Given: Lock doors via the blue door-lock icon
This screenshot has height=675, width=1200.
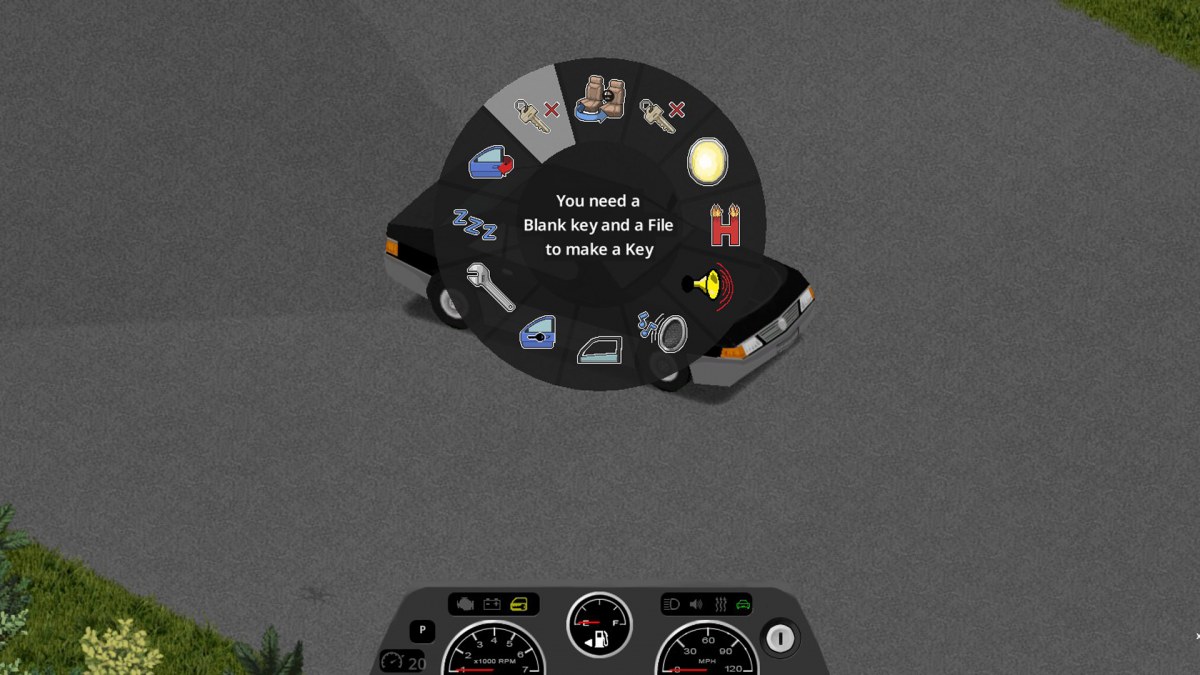Looking at the screenshot, I should pos(537,332).
